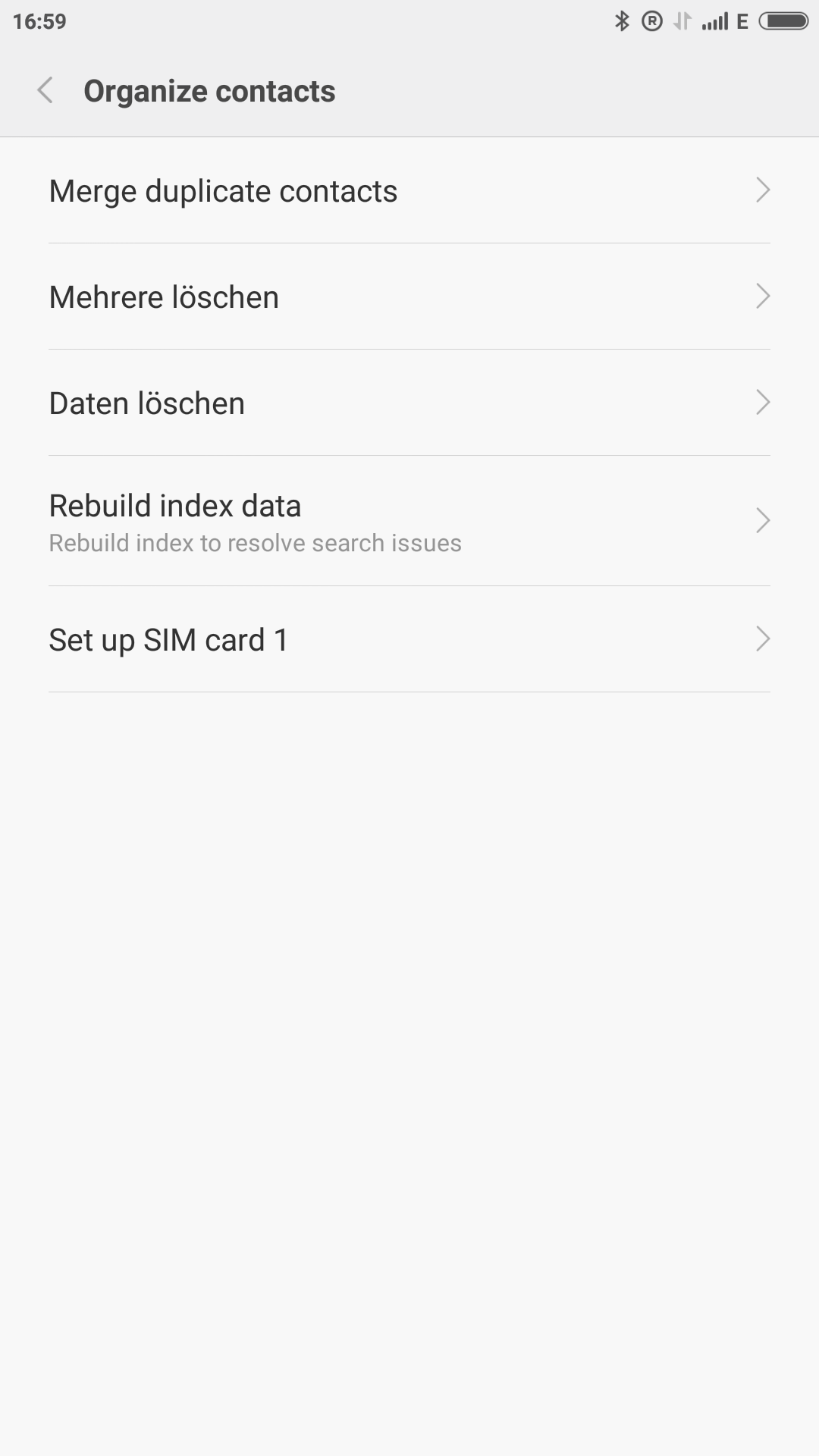This screenshot has height=1456, width=819.
Task: Open the Mehrere löschen option
Action: tap(409, 297)
